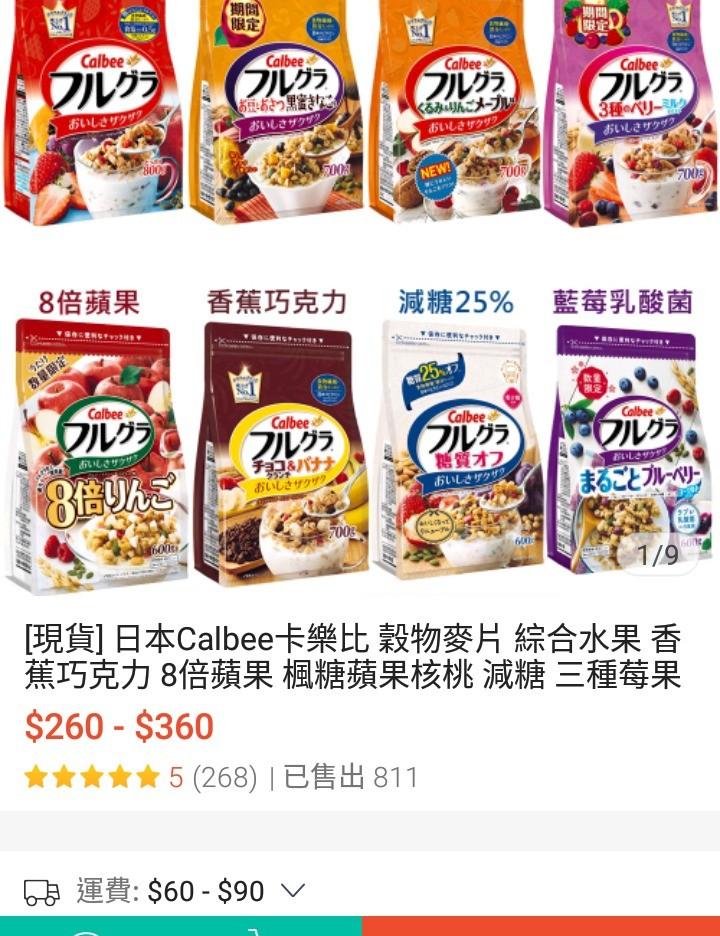Screen dimensions: 720x936
Task: Open the 5-star product ratings
Action: (x=140, y=777)
